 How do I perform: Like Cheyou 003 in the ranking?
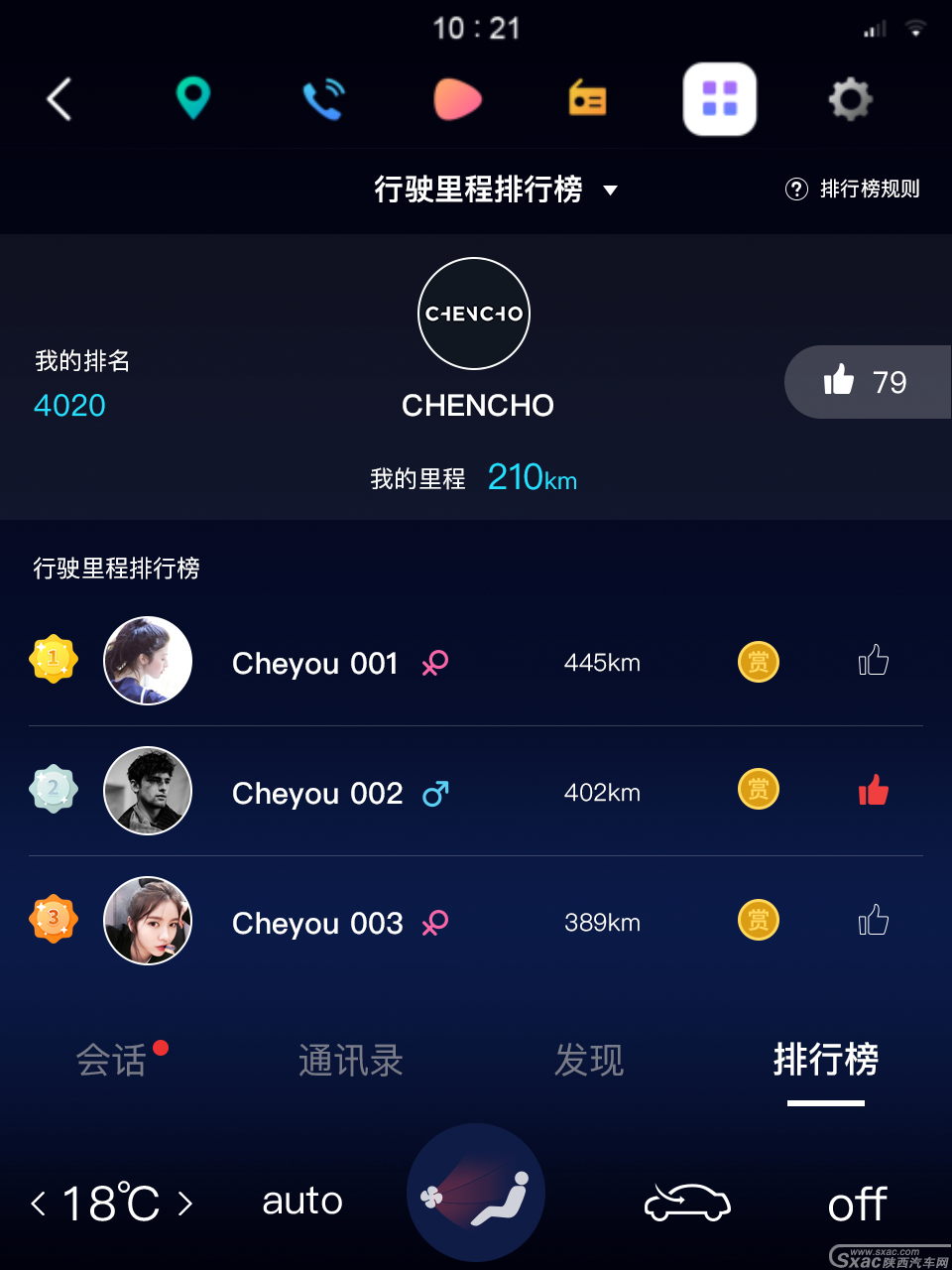[x=873, y=922]
